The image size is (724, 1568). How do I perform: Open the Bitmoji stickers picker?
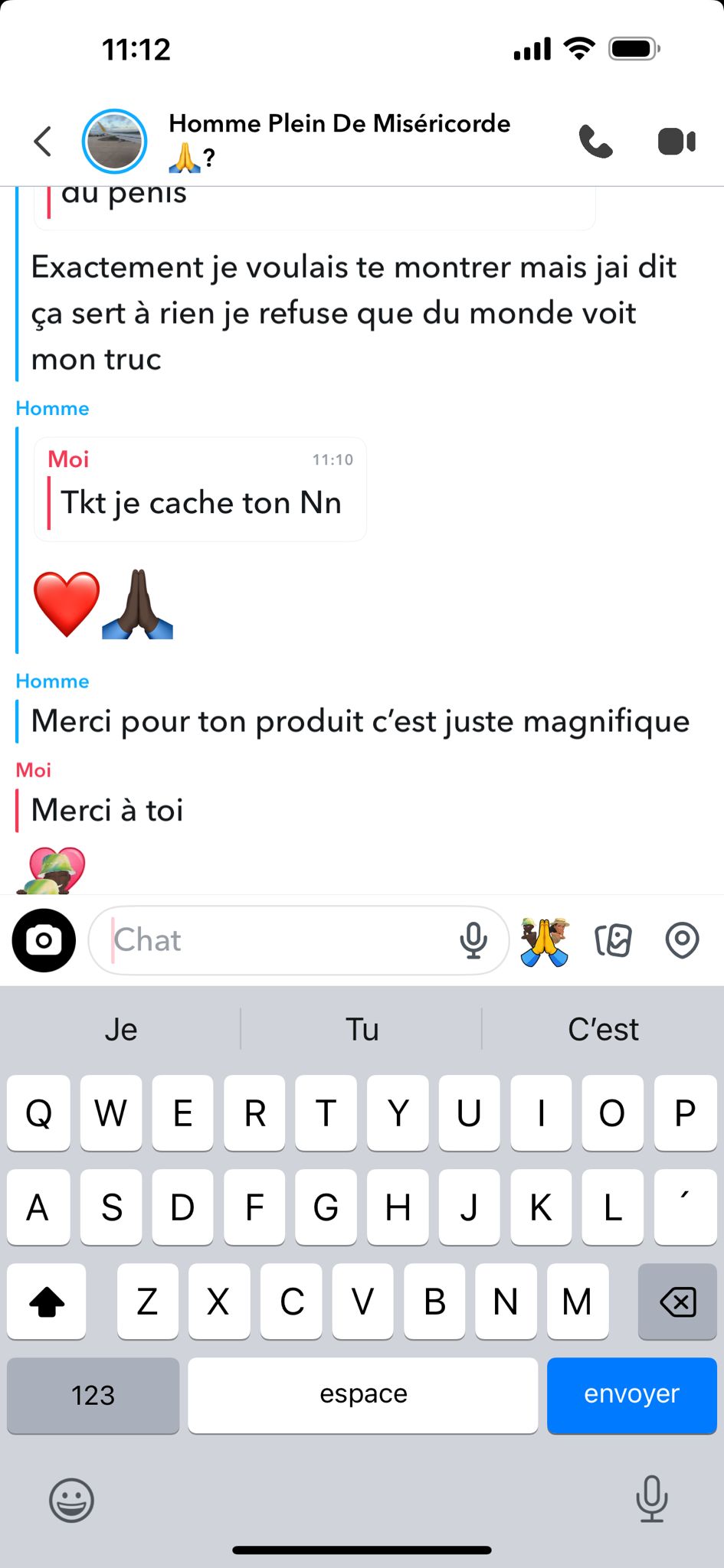coord(545,940)
